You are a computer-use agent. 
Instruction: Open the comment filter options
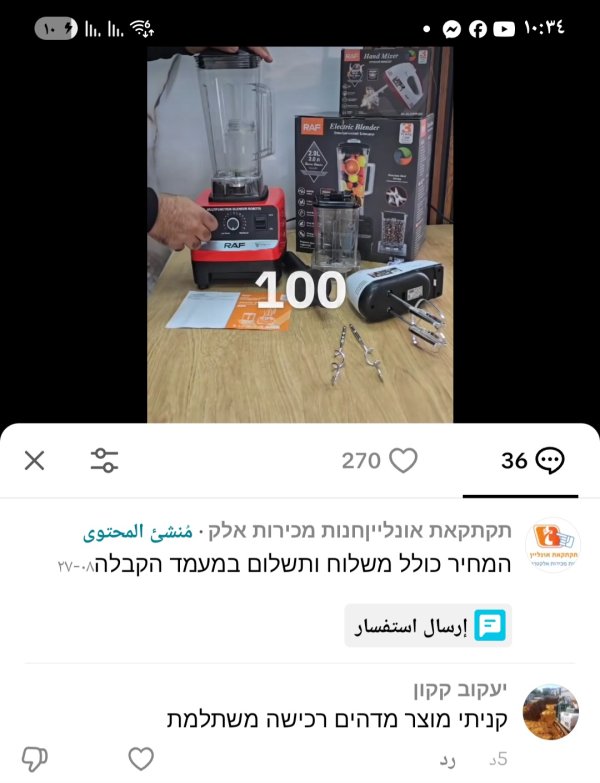tap(104, 460)
